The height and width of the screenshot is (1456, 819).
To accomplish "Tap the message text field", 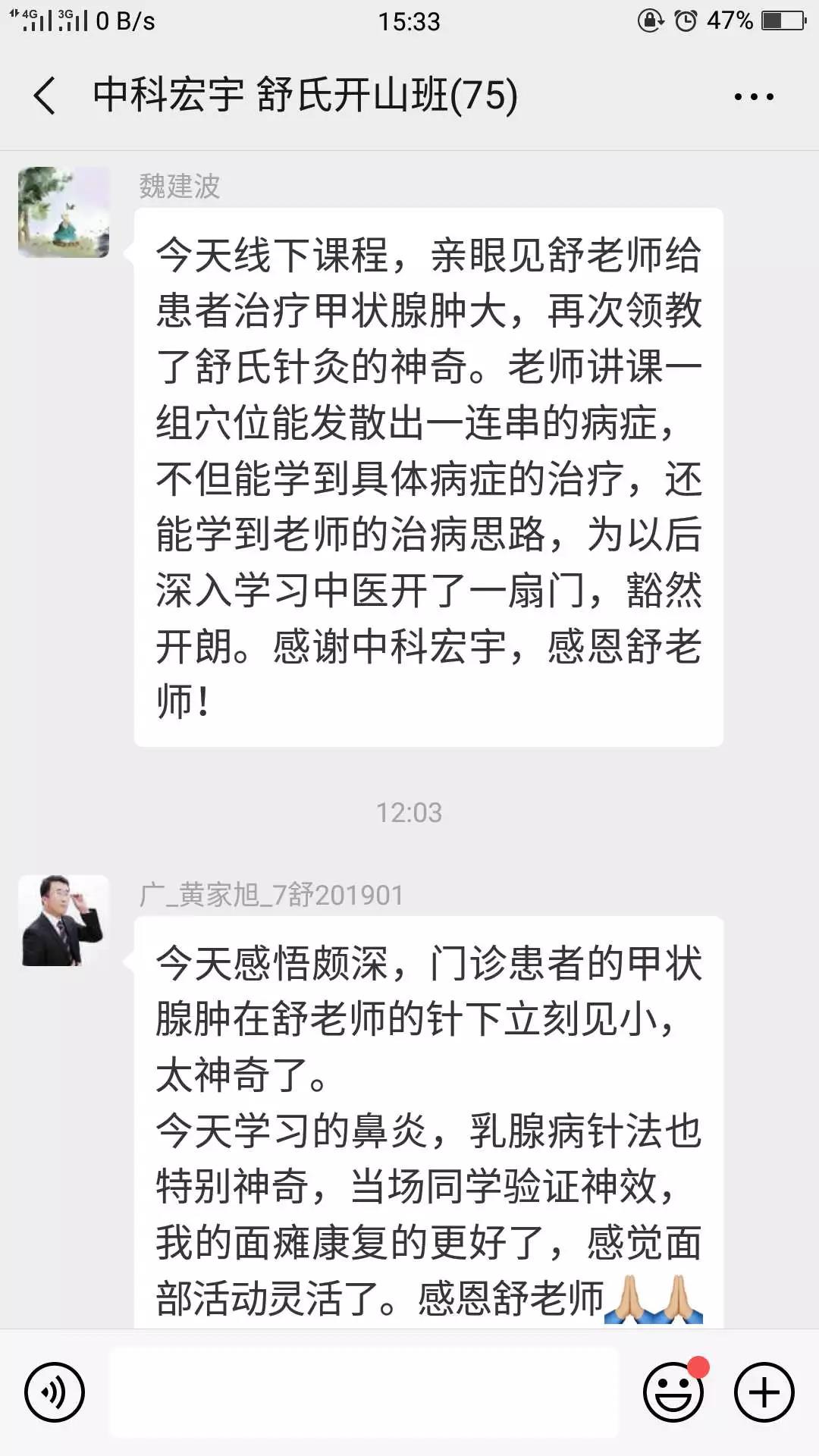I will pos(364,1392).
